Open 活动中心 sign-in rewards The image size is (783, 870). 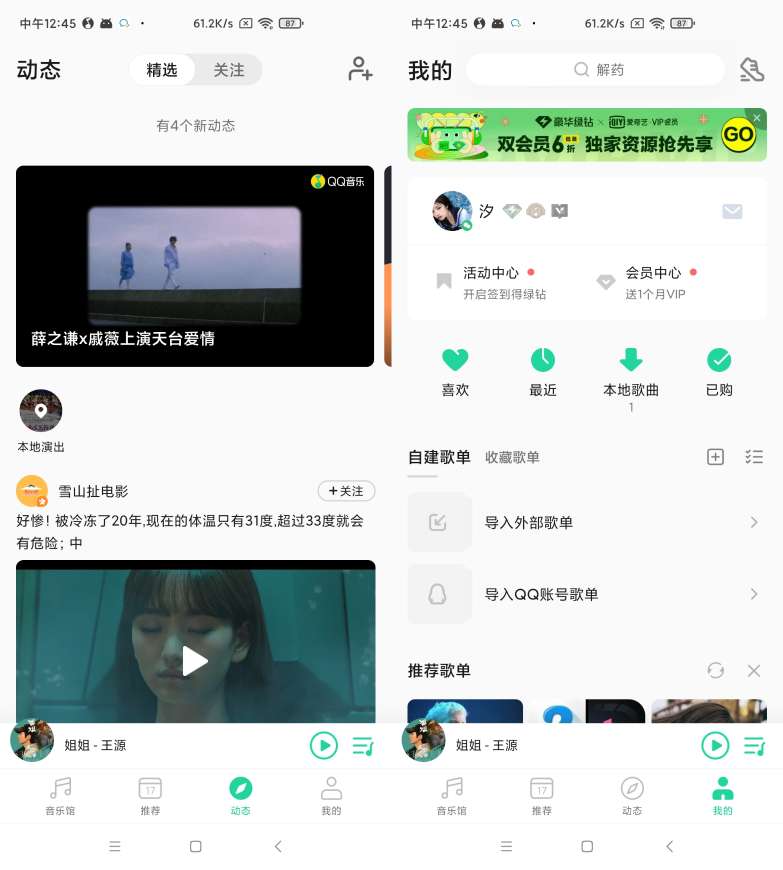[x=492, y=281]
